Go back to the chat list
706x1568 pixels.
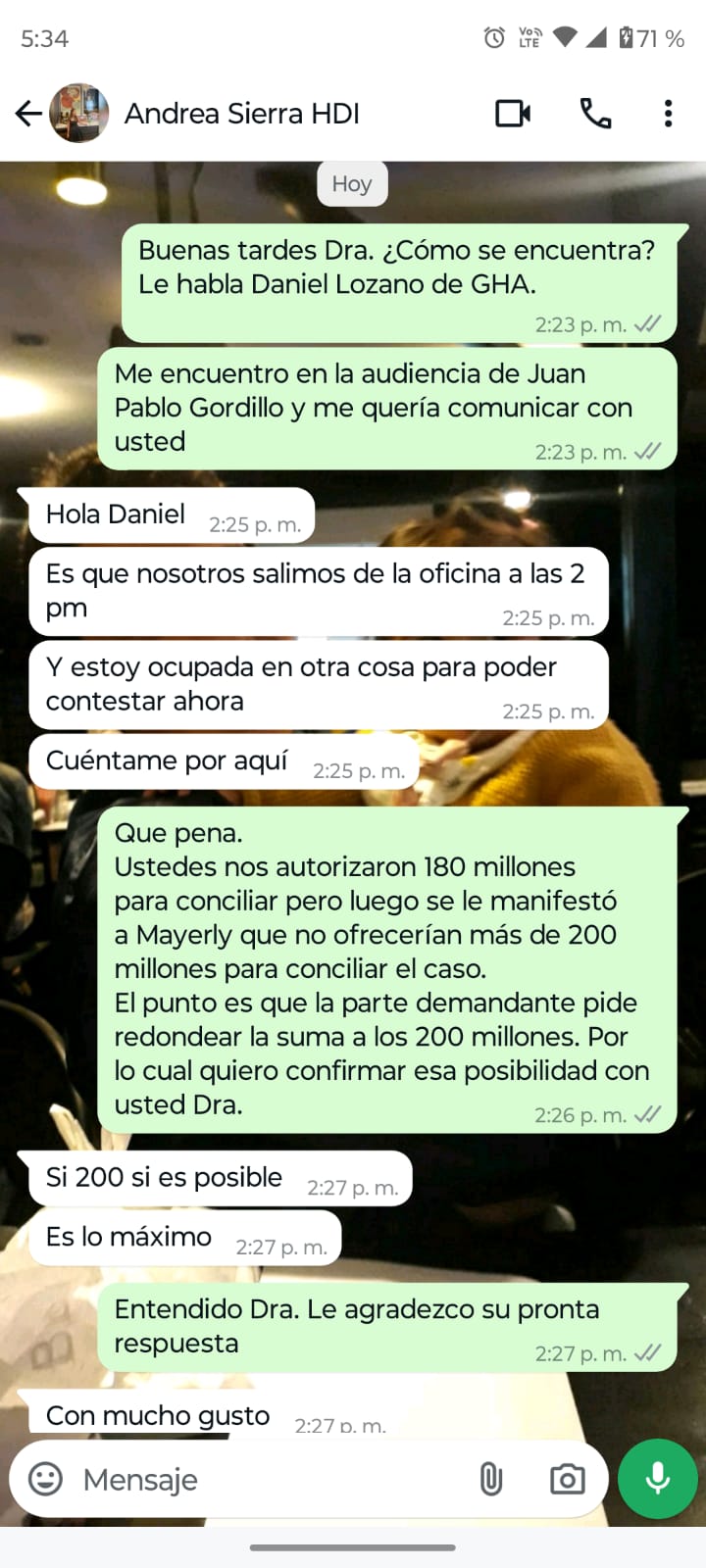pyautogui.click(x=28, y=114)
